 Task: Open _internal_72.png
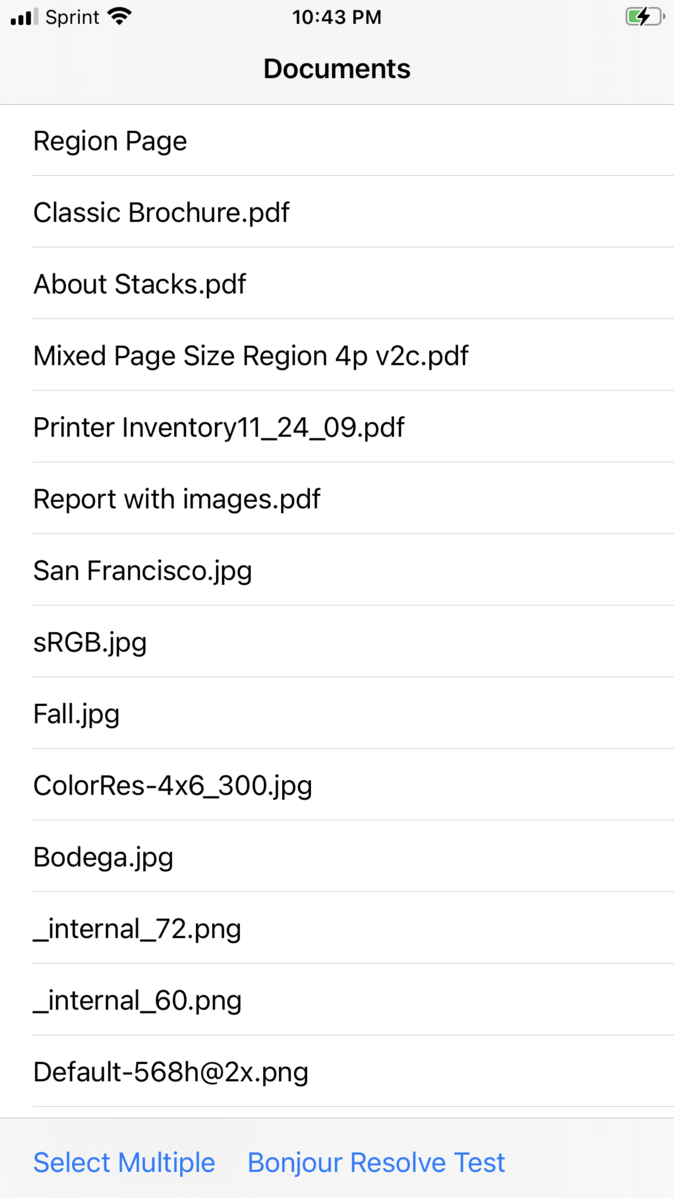(337, 928)
